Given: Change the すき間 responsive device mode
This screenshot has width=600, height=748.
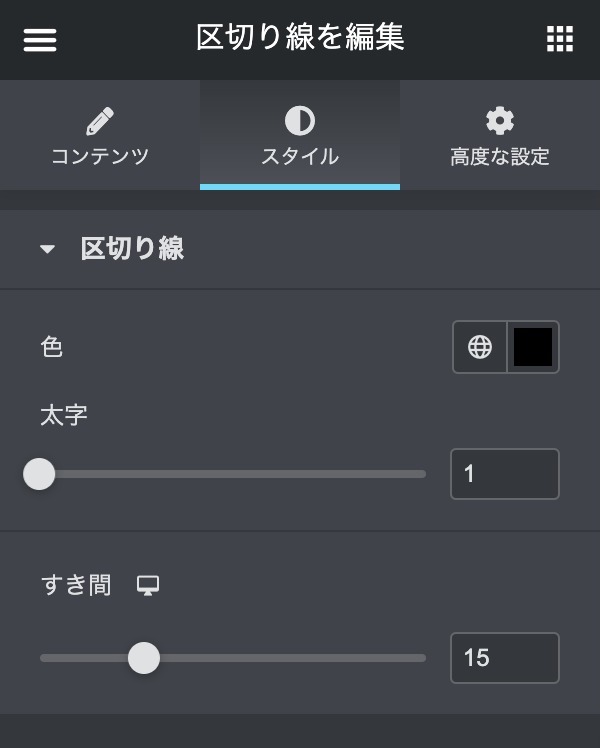Looking at the screenshot, I should (x=148, y=586).
